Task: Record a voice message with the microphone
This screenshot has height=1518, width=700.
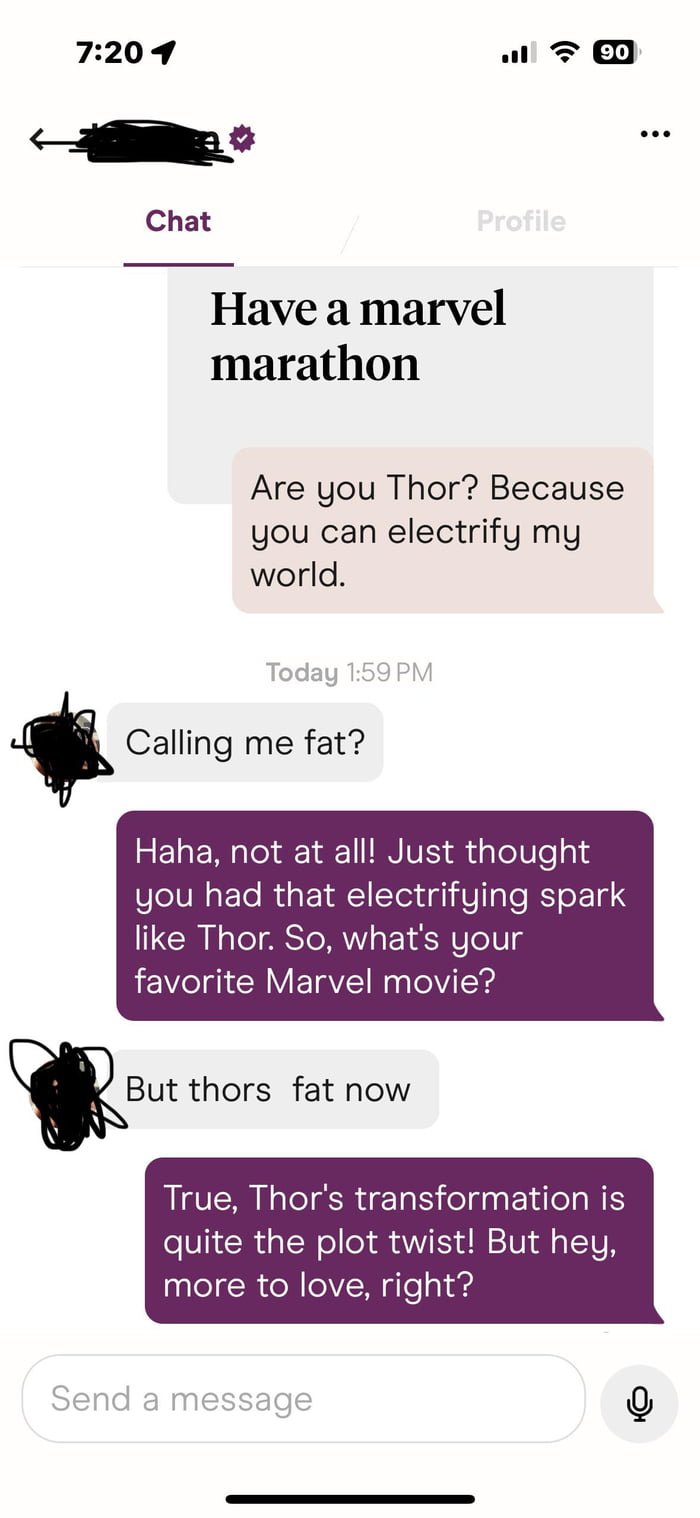Action: click(x=639, y=1403)
